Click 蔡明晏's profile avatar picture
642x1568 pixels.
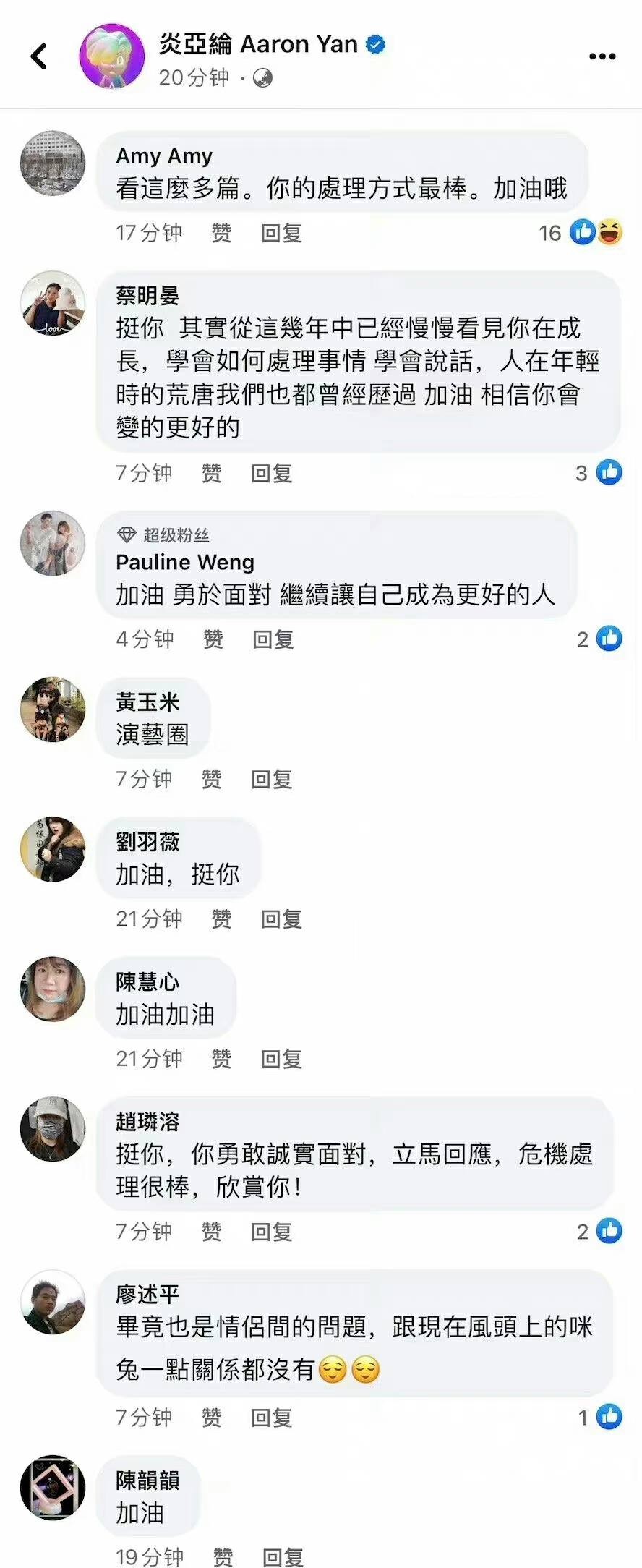click(51, 304)
